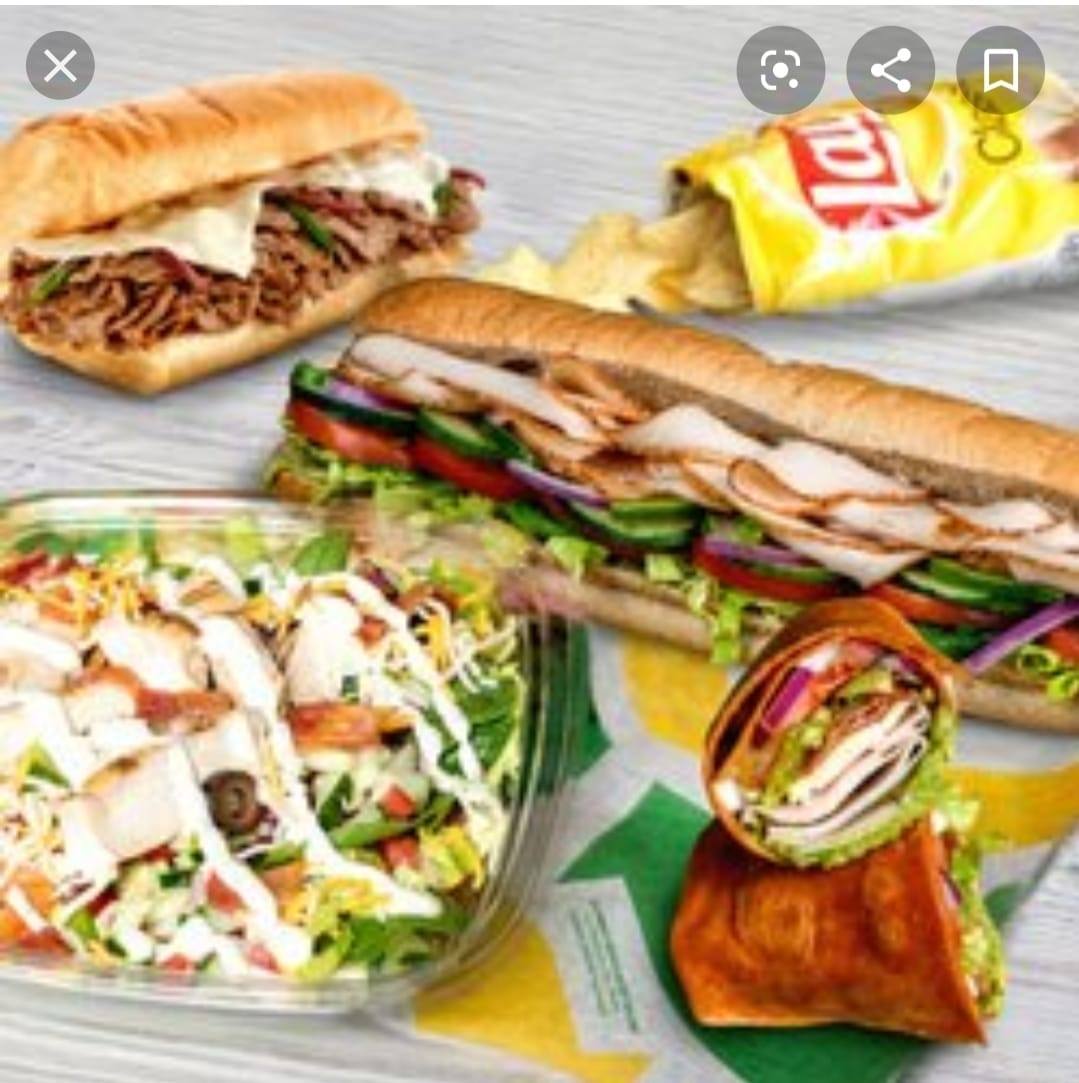Image resolution: width=1079 pixels, height=1083 pixels.
Task: Bookmark this image to collection
Action: pyautogui.click(x=1000, y=70)
